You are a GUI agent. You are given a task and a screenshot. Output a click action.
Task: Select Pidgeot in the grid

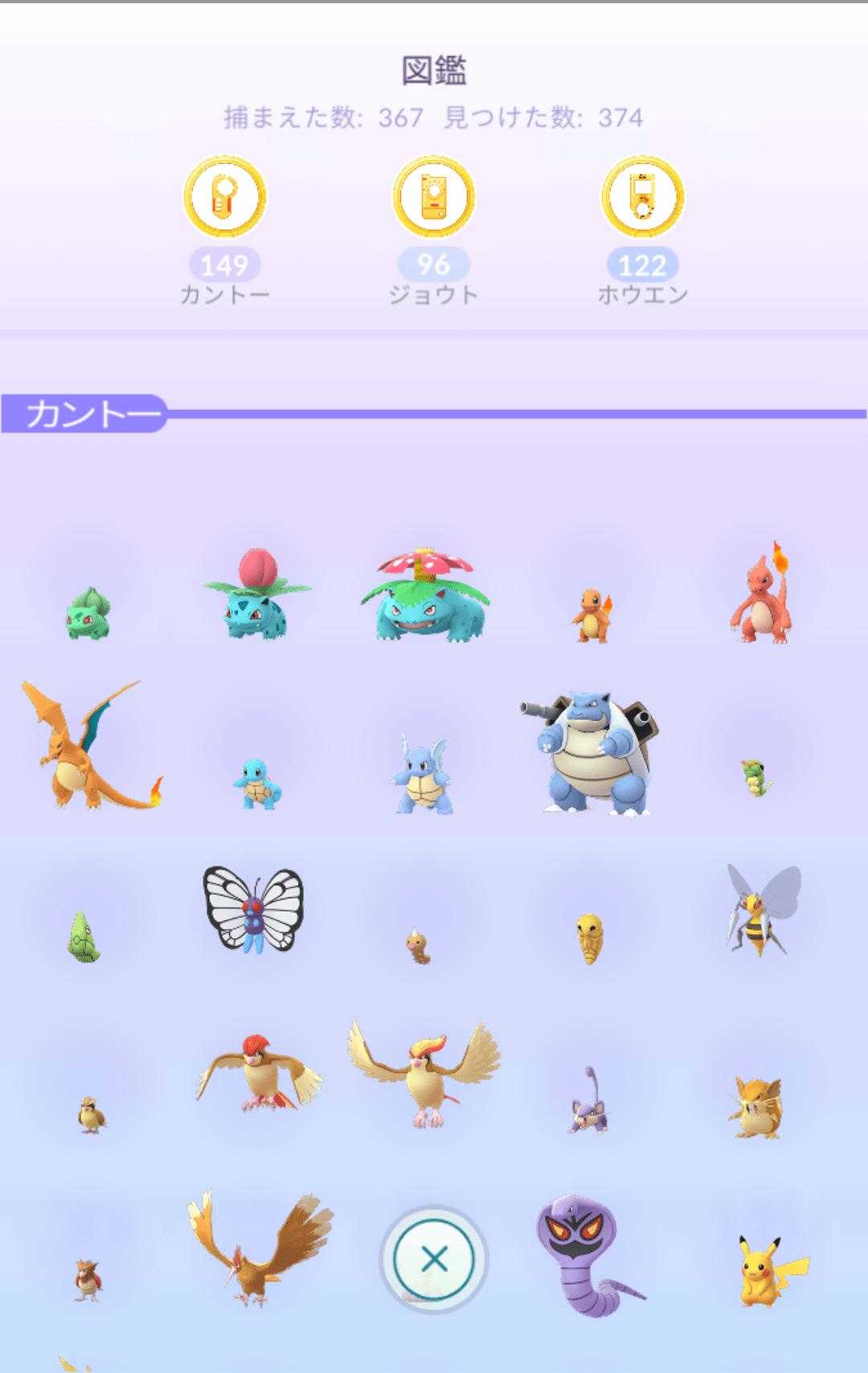click(426, 1074)
